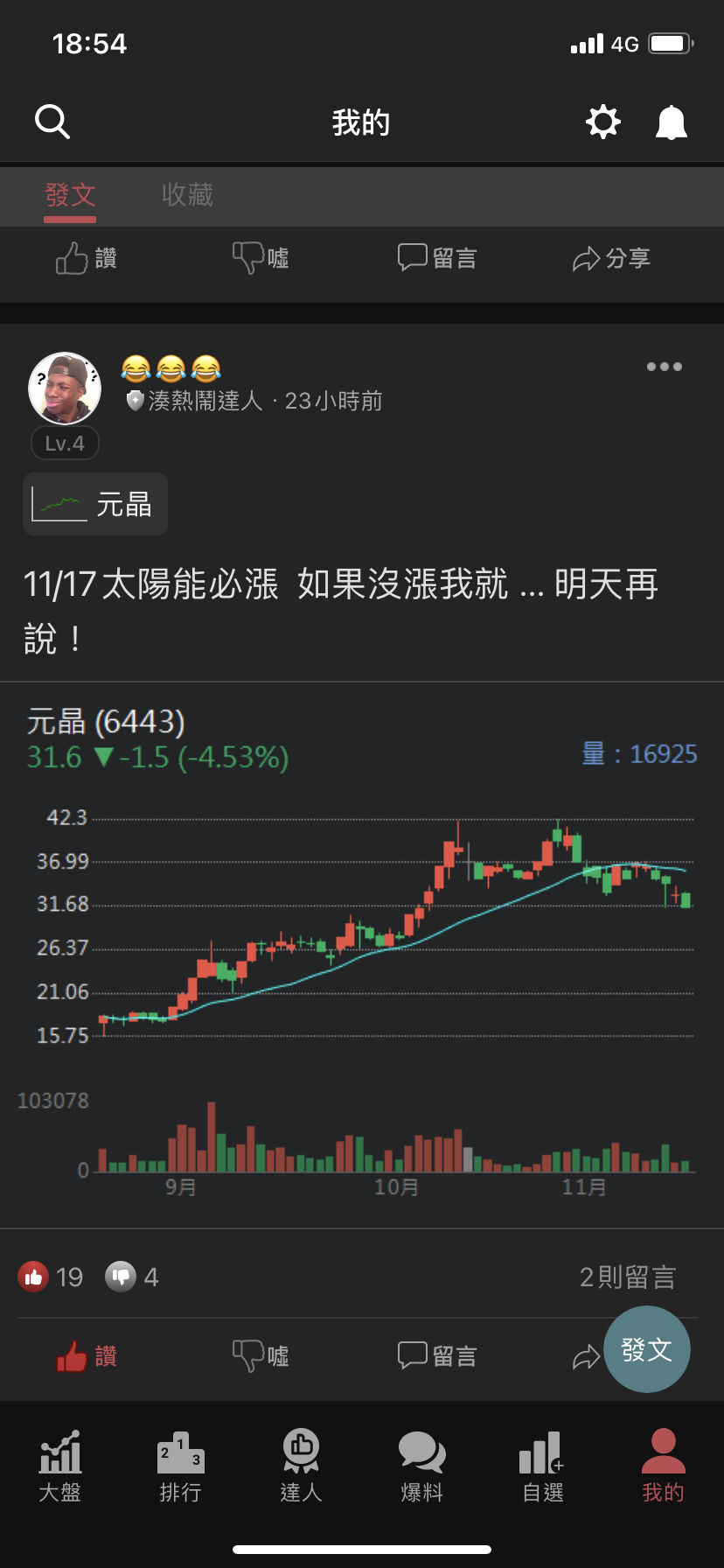This screenshot has width=724, height=1568.
Task: Open the notifications bell
Action: point(672,122)
